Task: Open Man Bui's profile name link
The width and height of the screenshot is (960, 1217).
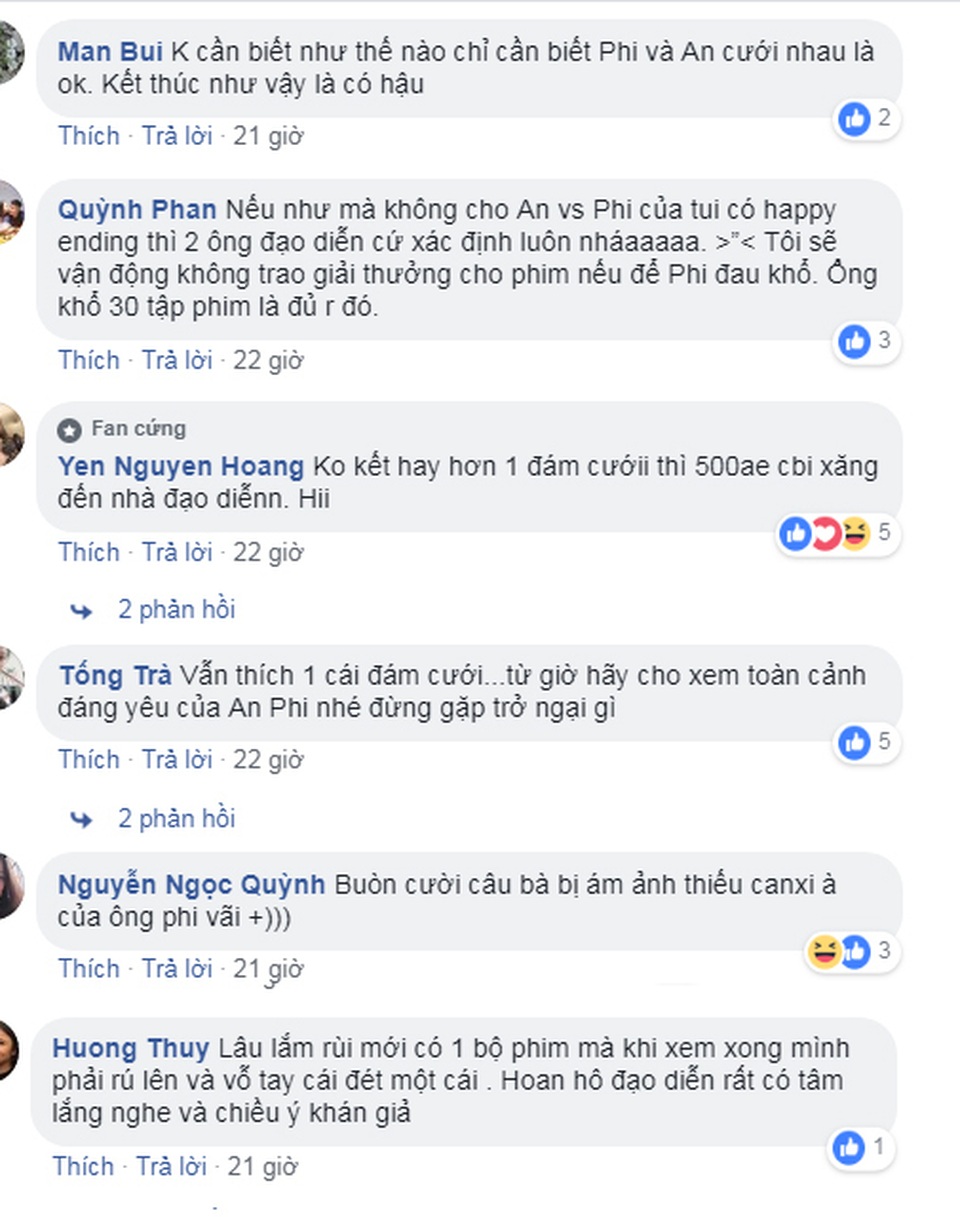Action: [112, 49]
